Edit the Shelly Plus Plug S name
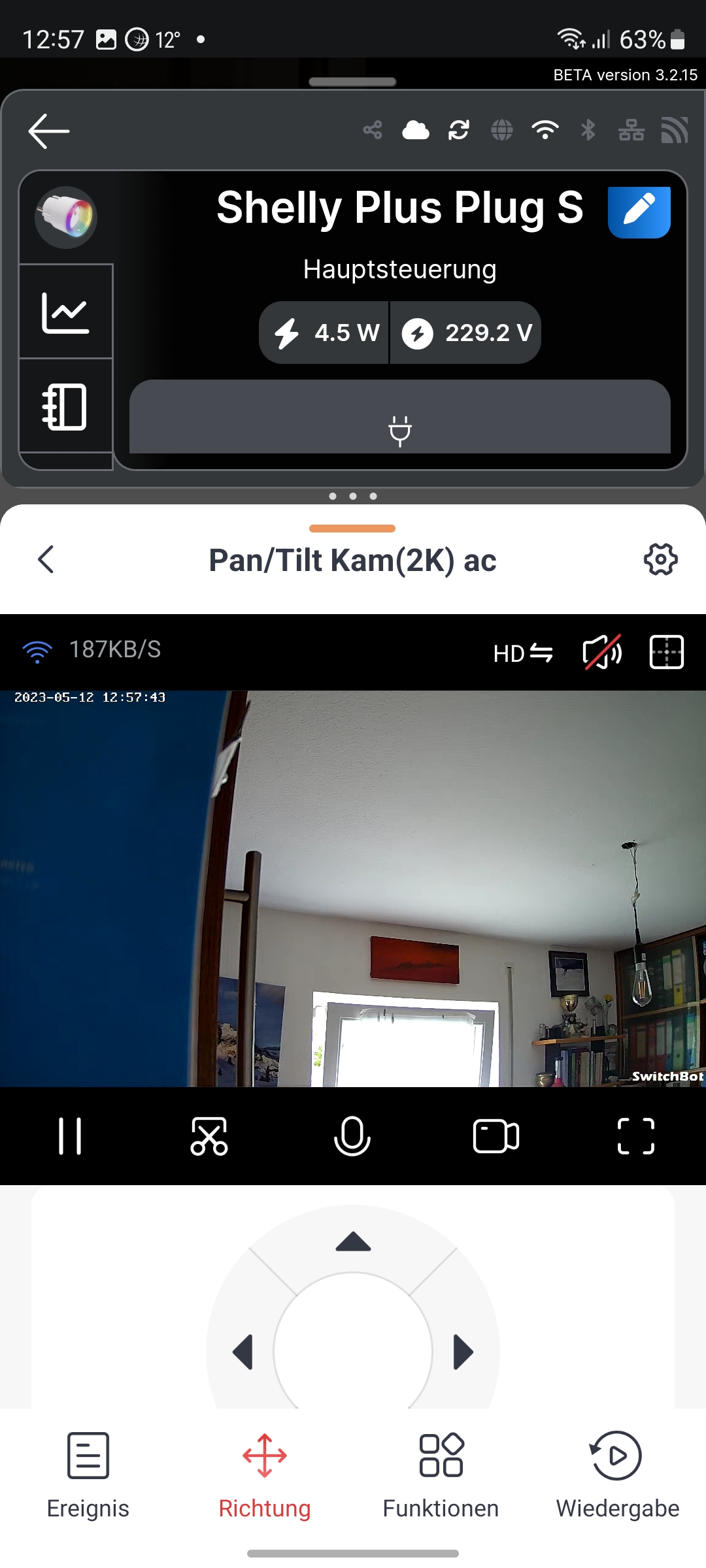This screenshot has height=1568, width=706. [639, 212]
